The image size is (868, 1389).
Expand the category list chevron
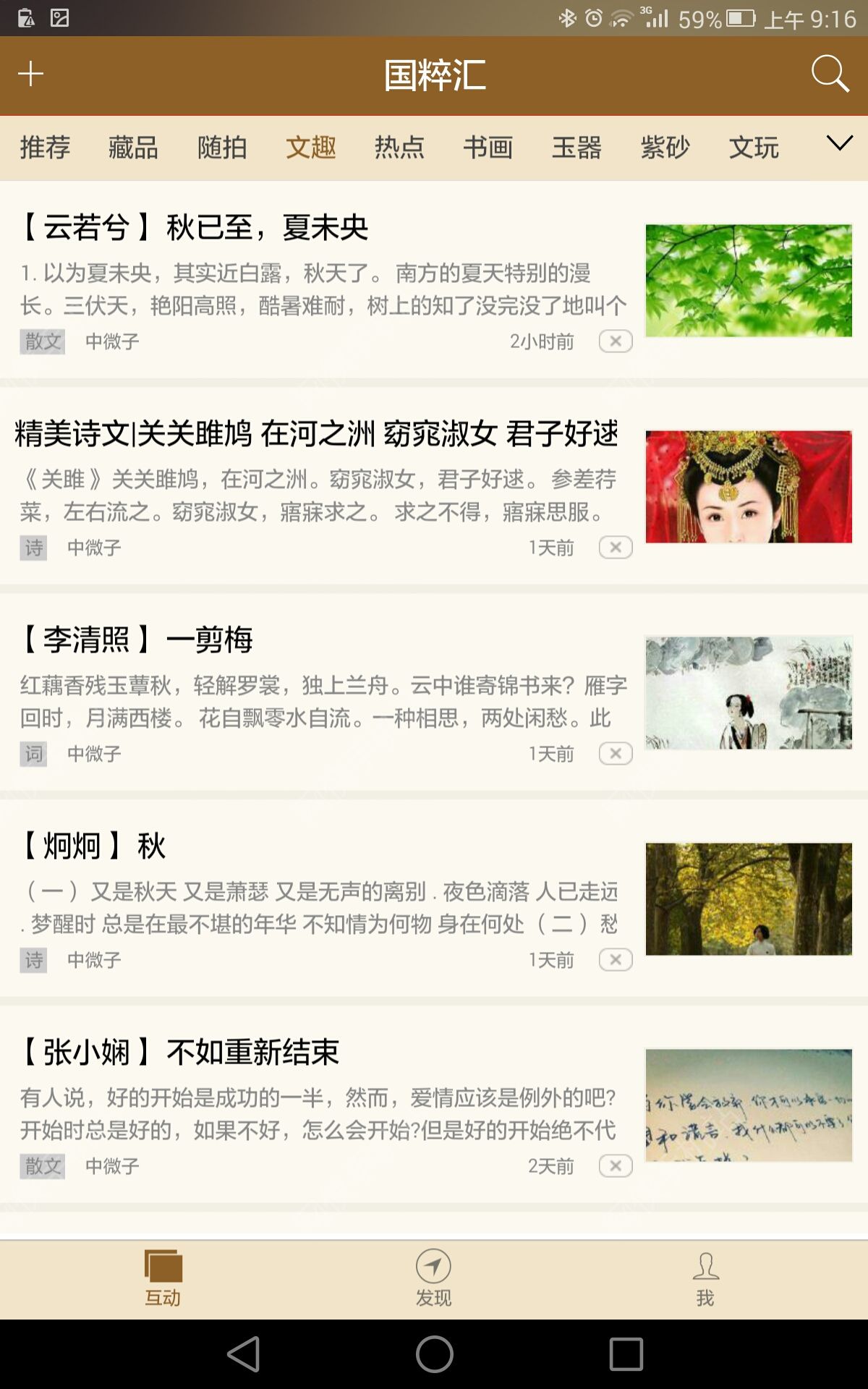(x=839, y=143)
